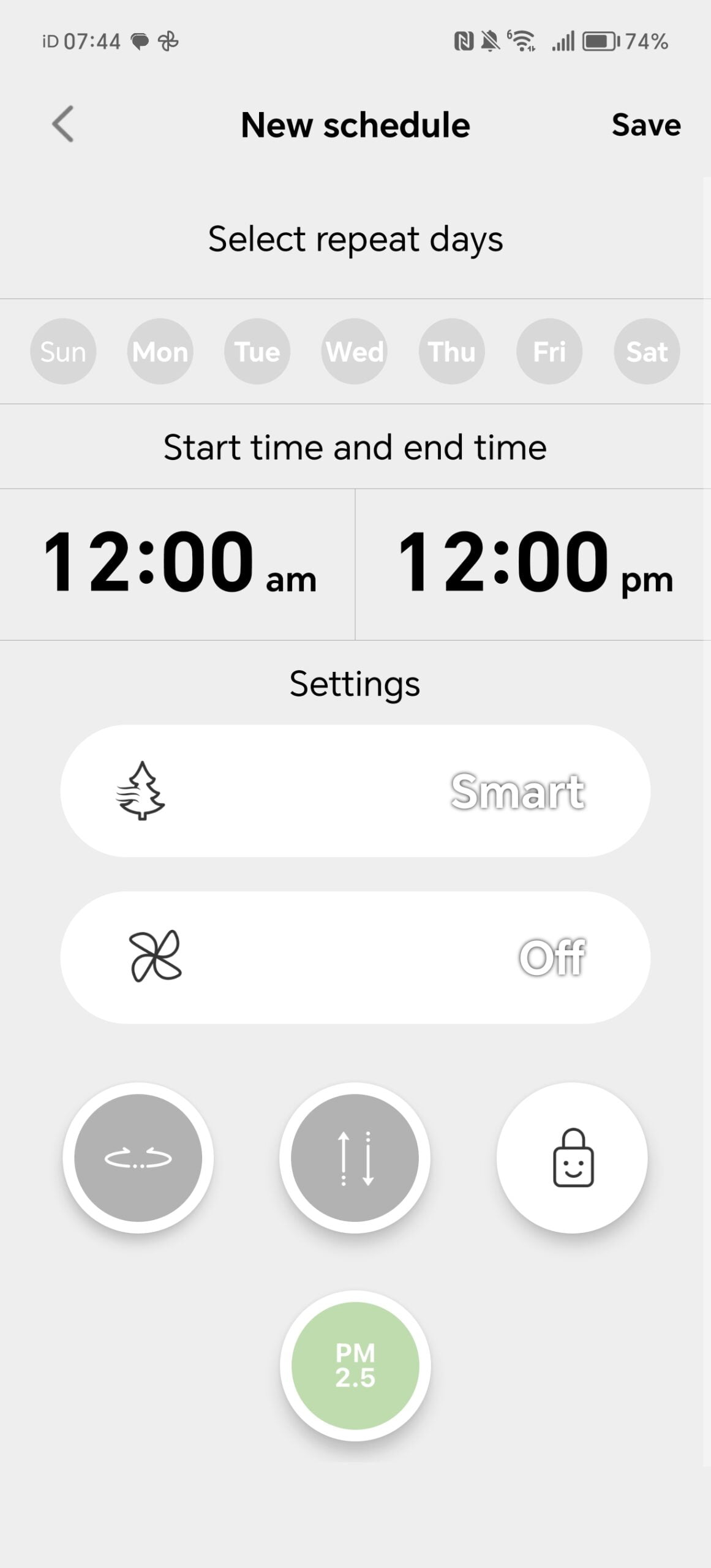
Task: Toggle the child lock
Action: [572, 1158]
